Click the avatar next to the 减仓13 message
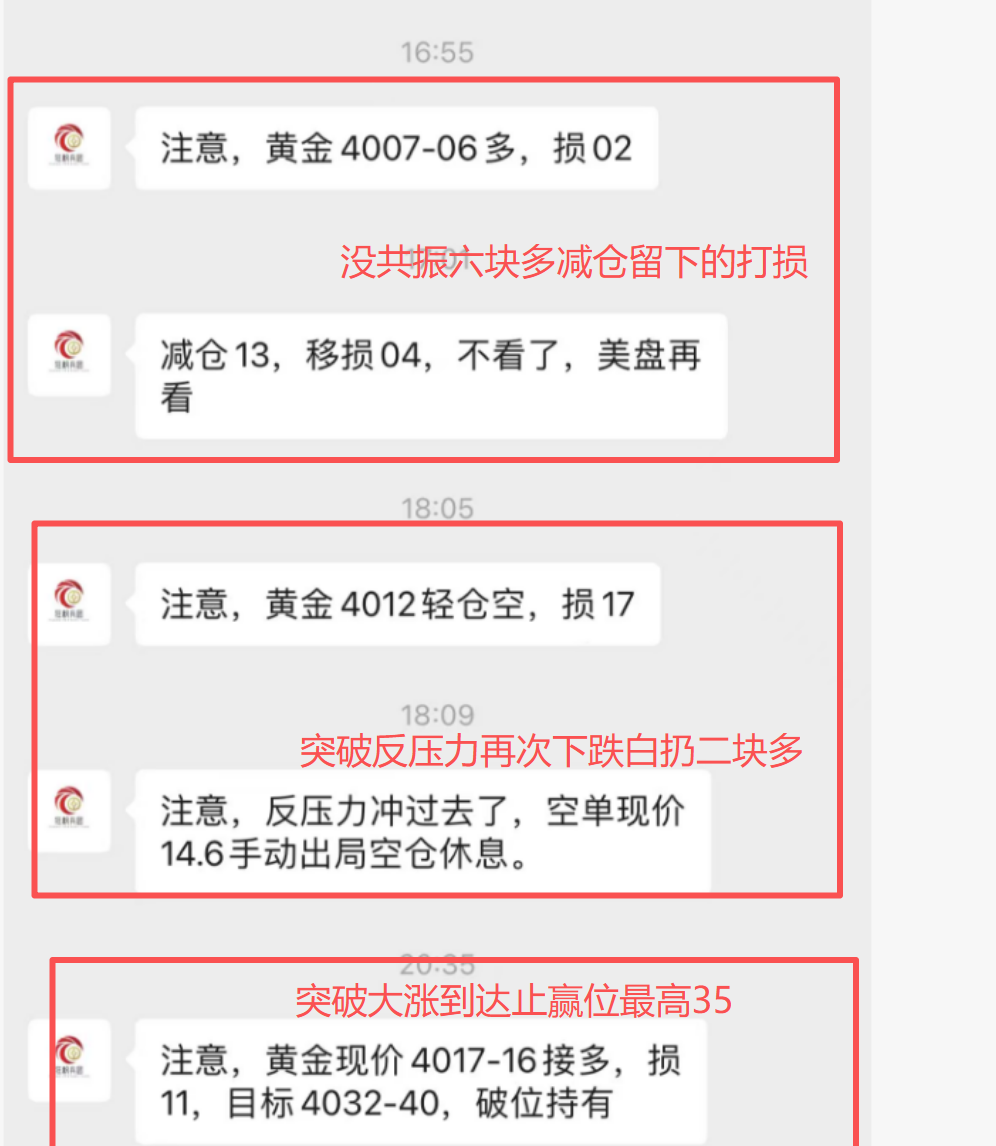This screenshot has height=1146, width=996. [69, 355]
